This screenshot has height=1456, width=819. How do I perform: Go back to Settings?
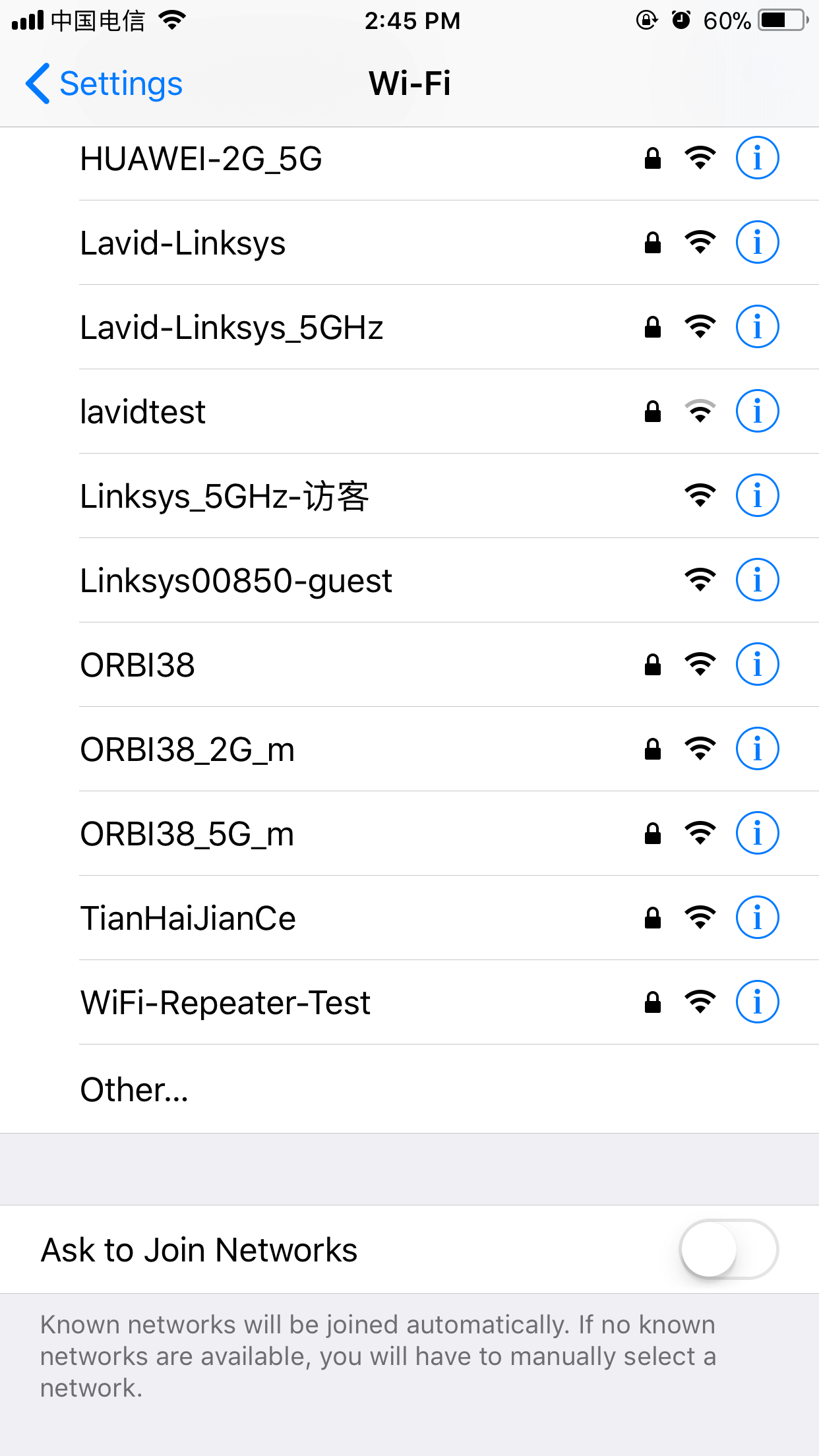(104, 84)
